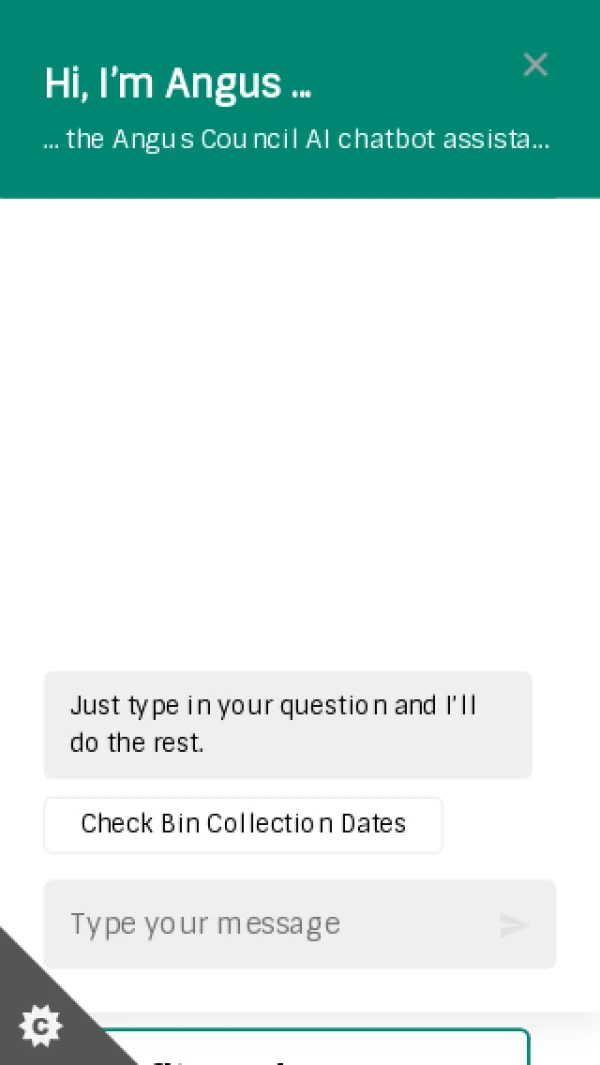Close the Angus chatbot window
Image resolution: width=600 pixels, height=1065 pixels.
535,65
